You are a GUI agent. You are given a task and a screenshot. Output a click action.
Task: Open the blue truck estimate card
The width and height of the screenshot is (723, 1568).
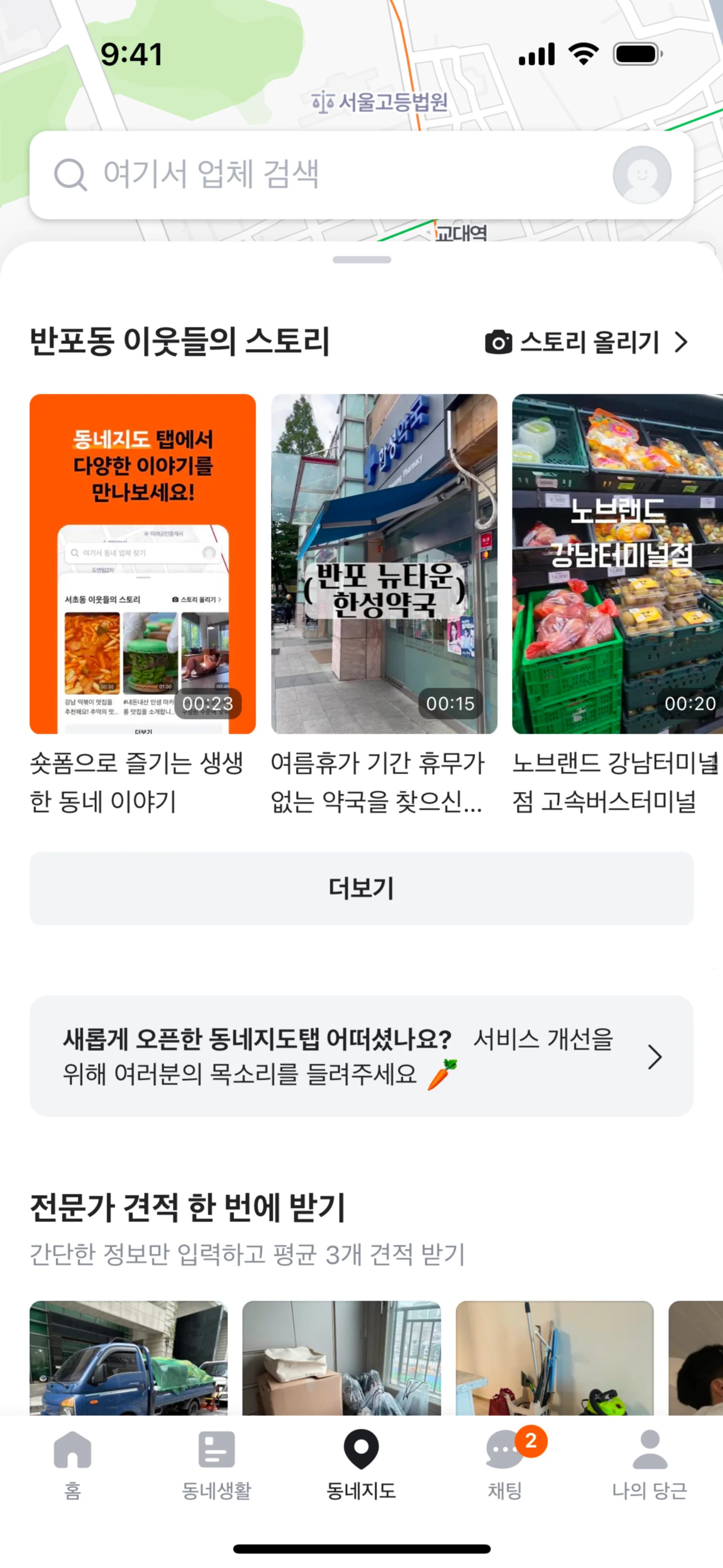pyautogui.click(x=128, y=1357)
